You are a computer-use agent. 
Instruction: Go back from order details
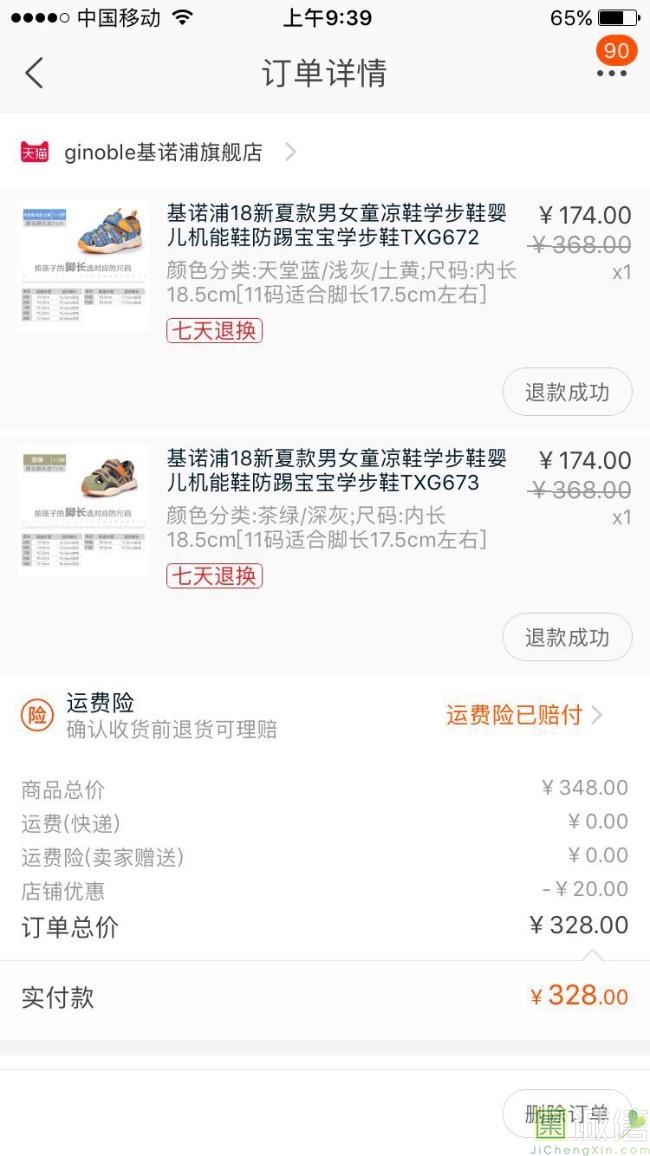[35, 73]
